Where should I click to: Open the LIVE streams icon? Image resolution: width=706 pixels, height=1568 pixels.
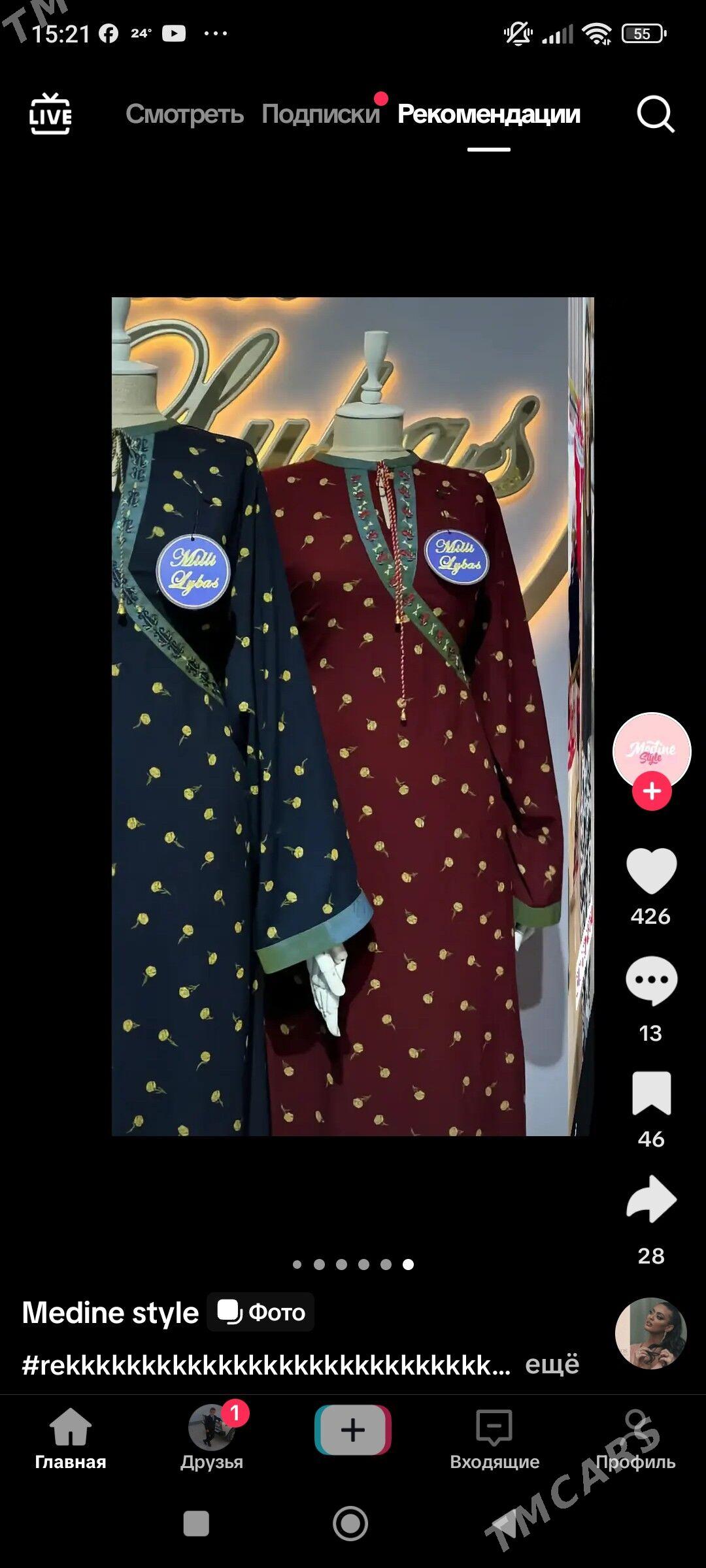pyautogui.click(x=50, y=114)
